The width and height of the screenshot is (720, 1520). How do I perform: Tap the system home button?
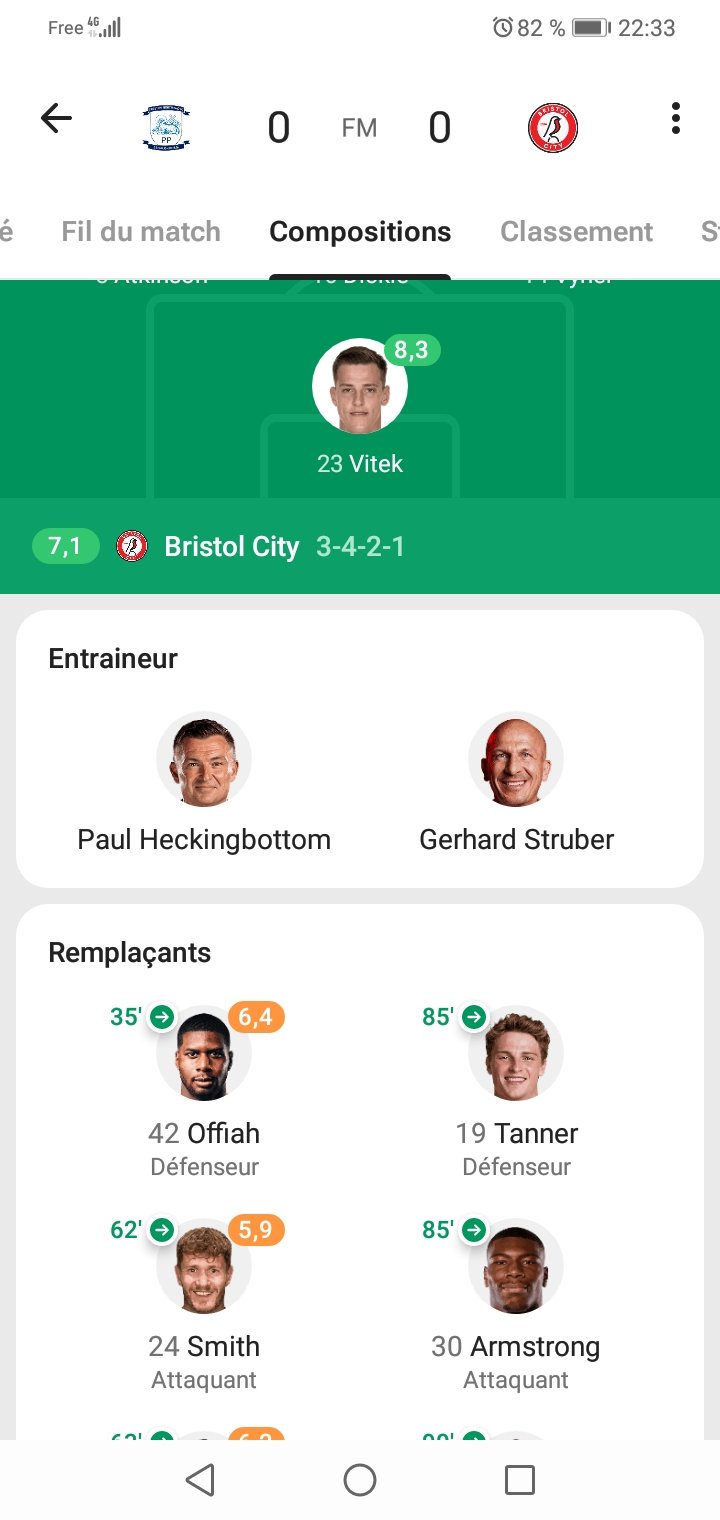360,1480
